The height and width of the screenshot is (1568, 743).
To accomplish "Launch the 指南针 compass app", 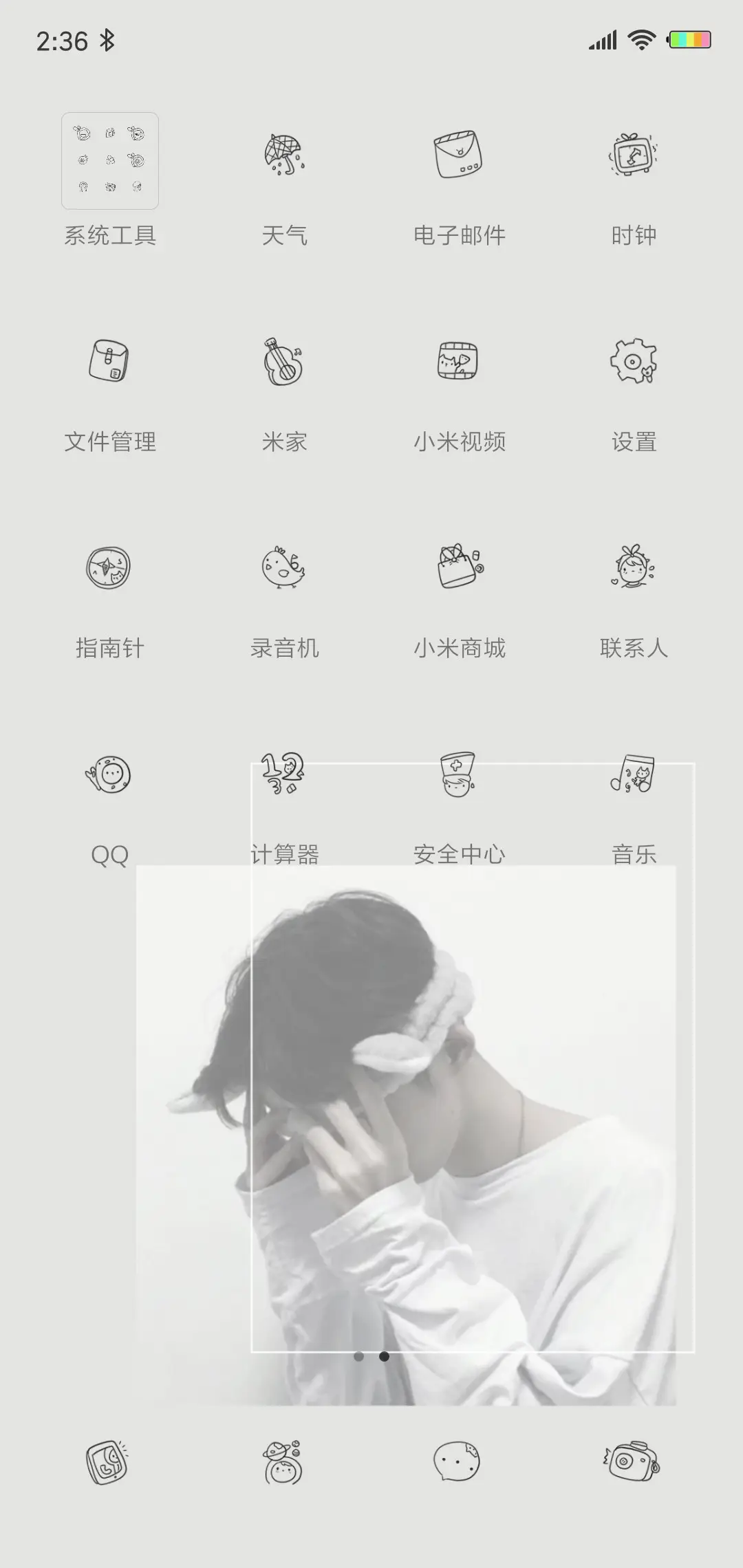I will coord(110,571).
